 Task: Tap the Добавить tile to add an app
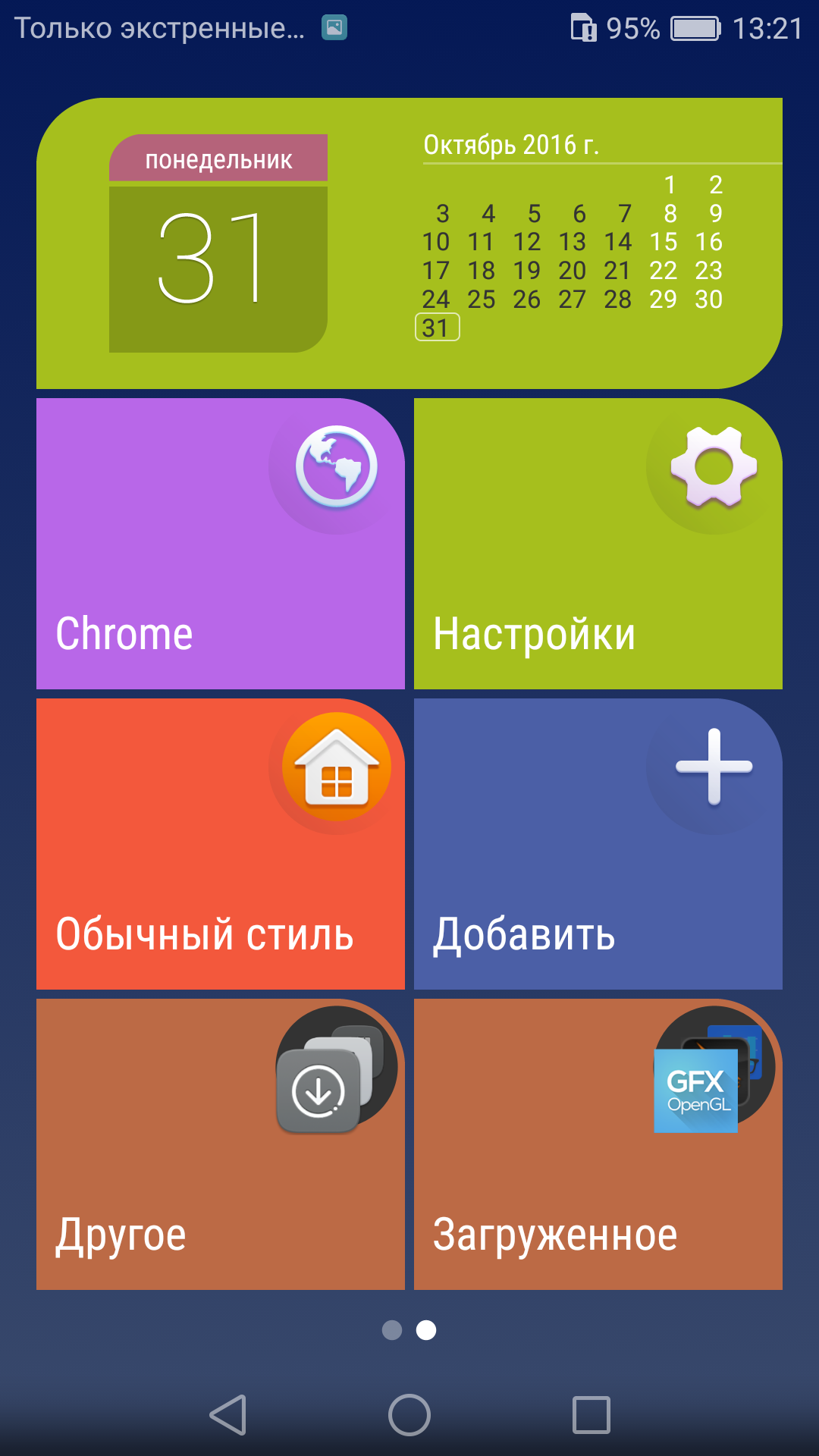coord(598,844)
